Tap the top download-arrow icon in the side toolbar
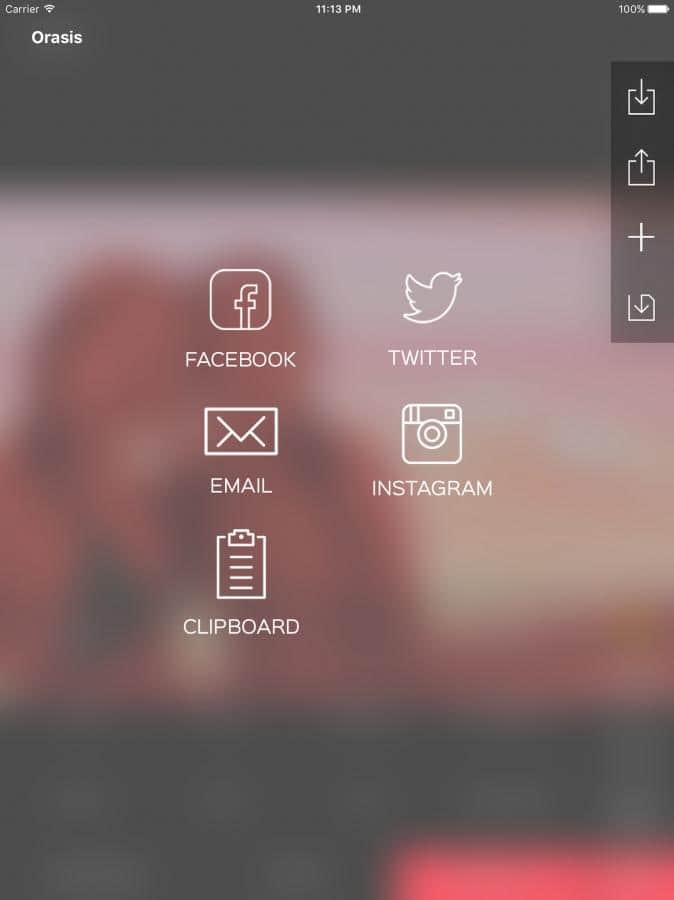Screen dimensions: 674x900 pyautogui.click(x=641, y=97)
